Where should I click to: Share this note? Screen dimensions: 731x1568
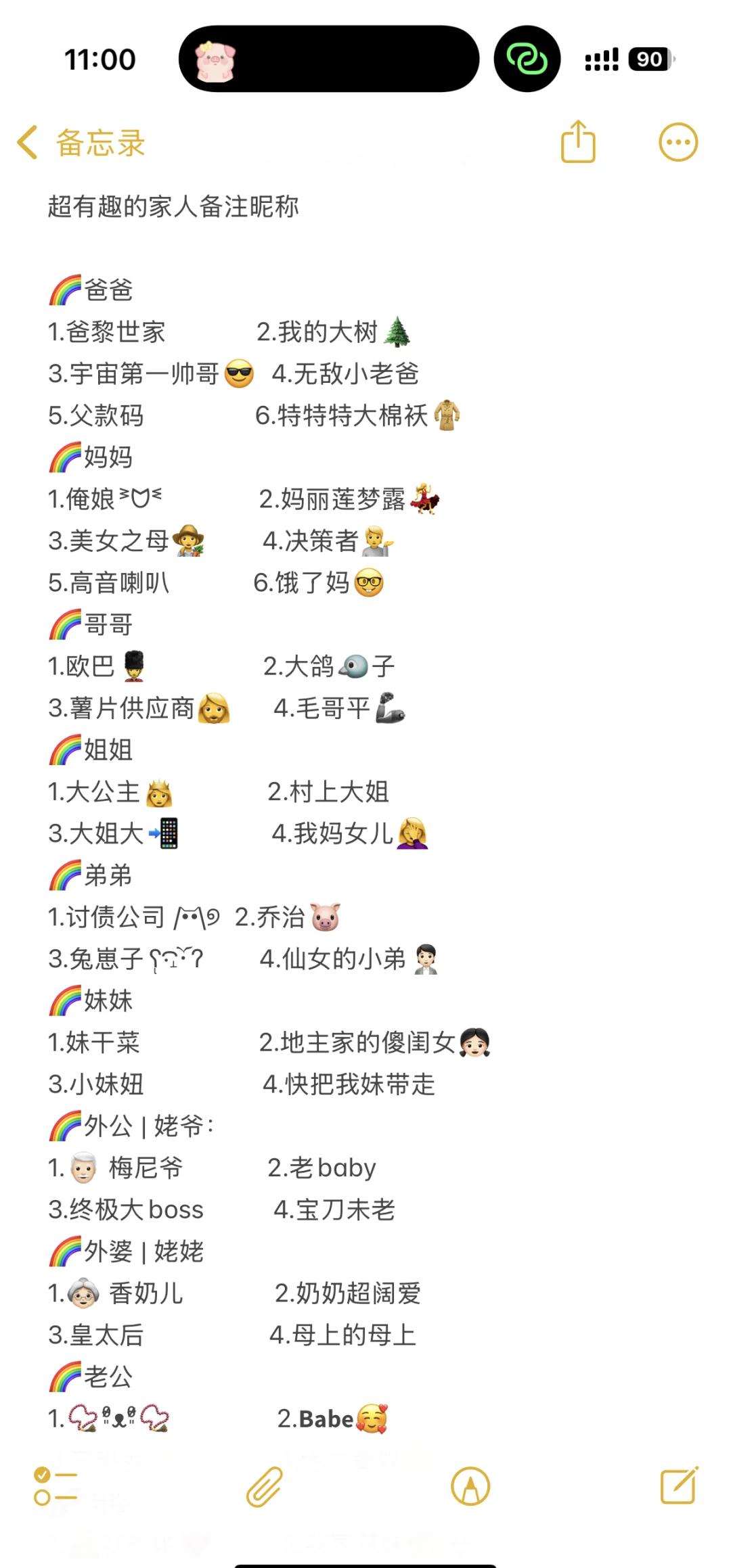point(578,141)
